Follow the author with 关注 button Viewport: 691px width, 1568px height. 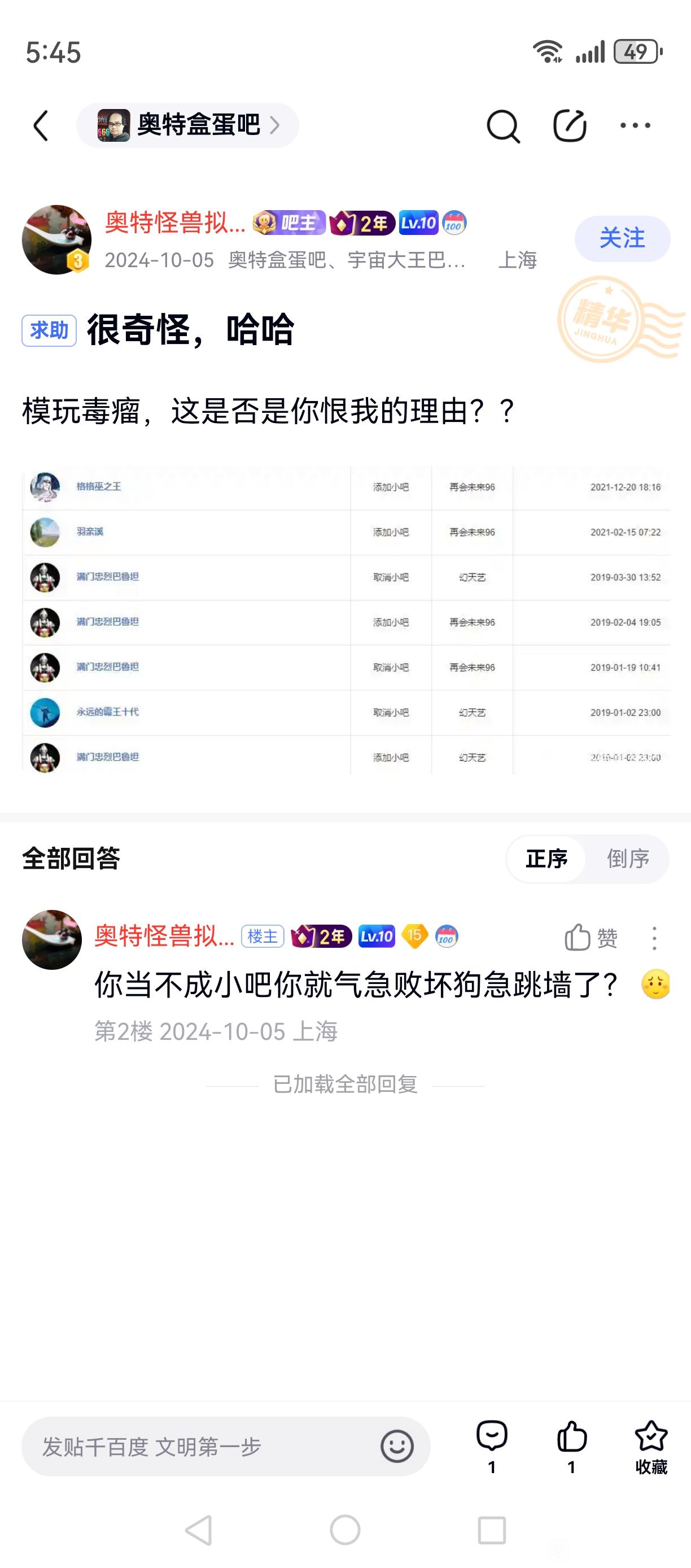pyautogui.click(x=622, y=238)
